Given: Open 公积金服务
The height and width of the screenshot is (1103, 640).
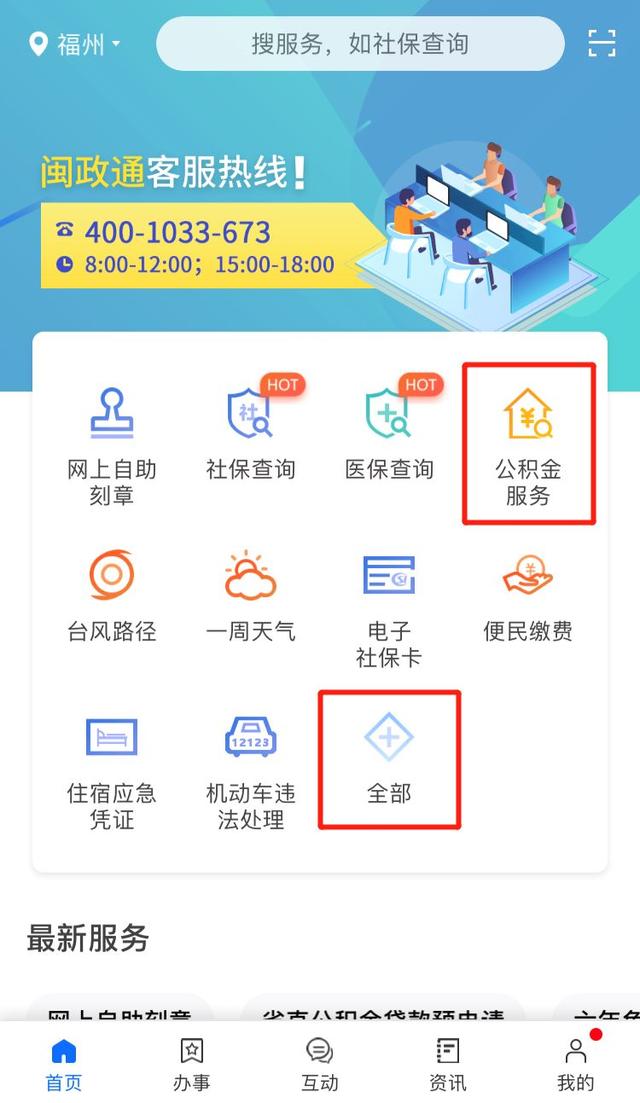Looking at the screenshot, I should (x=528, y=445).
